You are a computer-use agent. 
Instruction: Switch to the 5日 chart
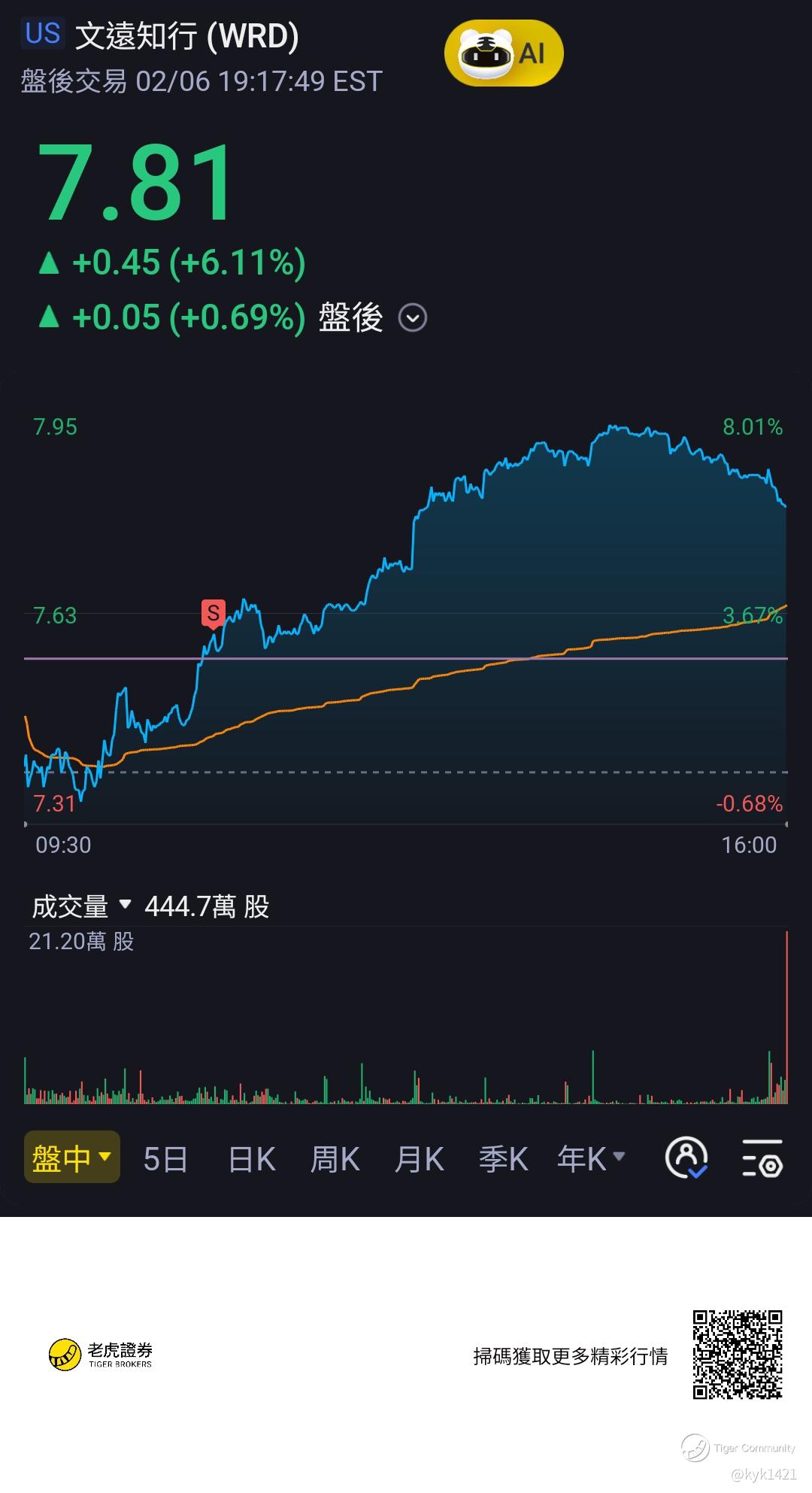tap(165, 1159)
